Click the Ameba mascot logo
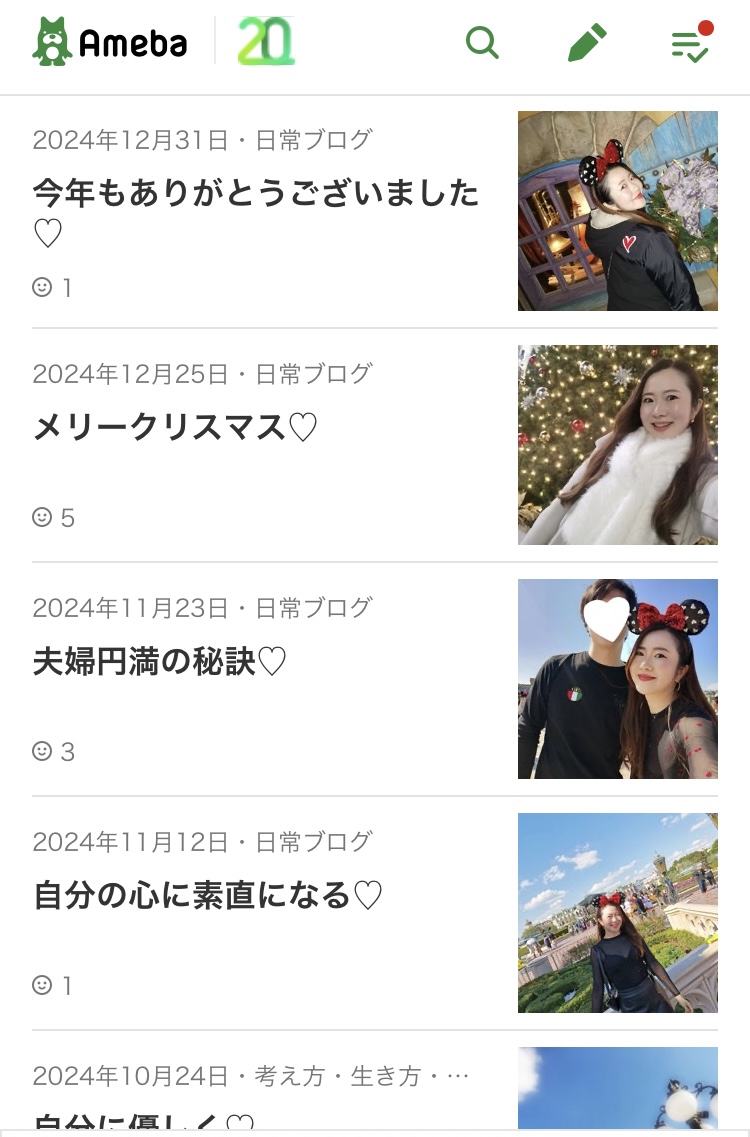 pyautogui.click(x=50, y=43)
